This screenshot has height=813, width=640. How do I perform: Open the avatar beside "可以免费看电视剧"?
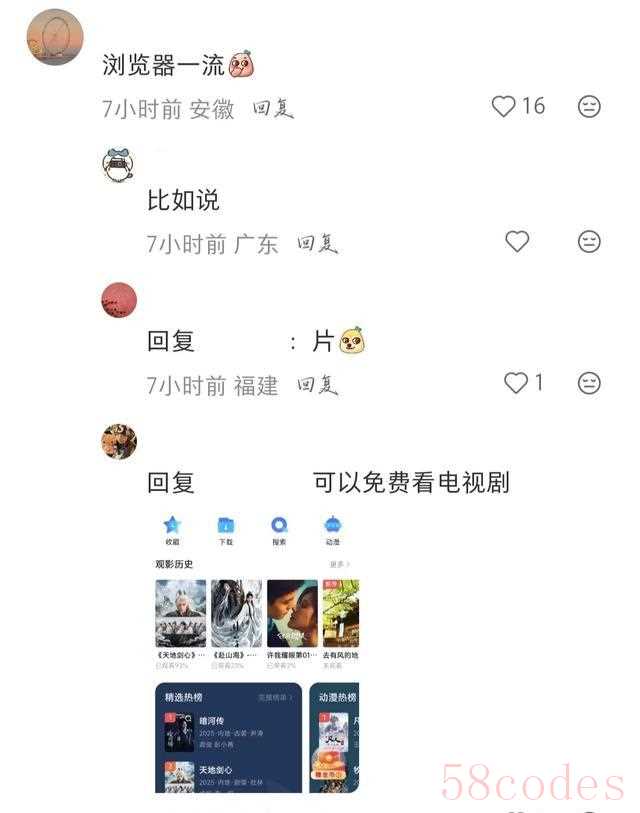119,441
